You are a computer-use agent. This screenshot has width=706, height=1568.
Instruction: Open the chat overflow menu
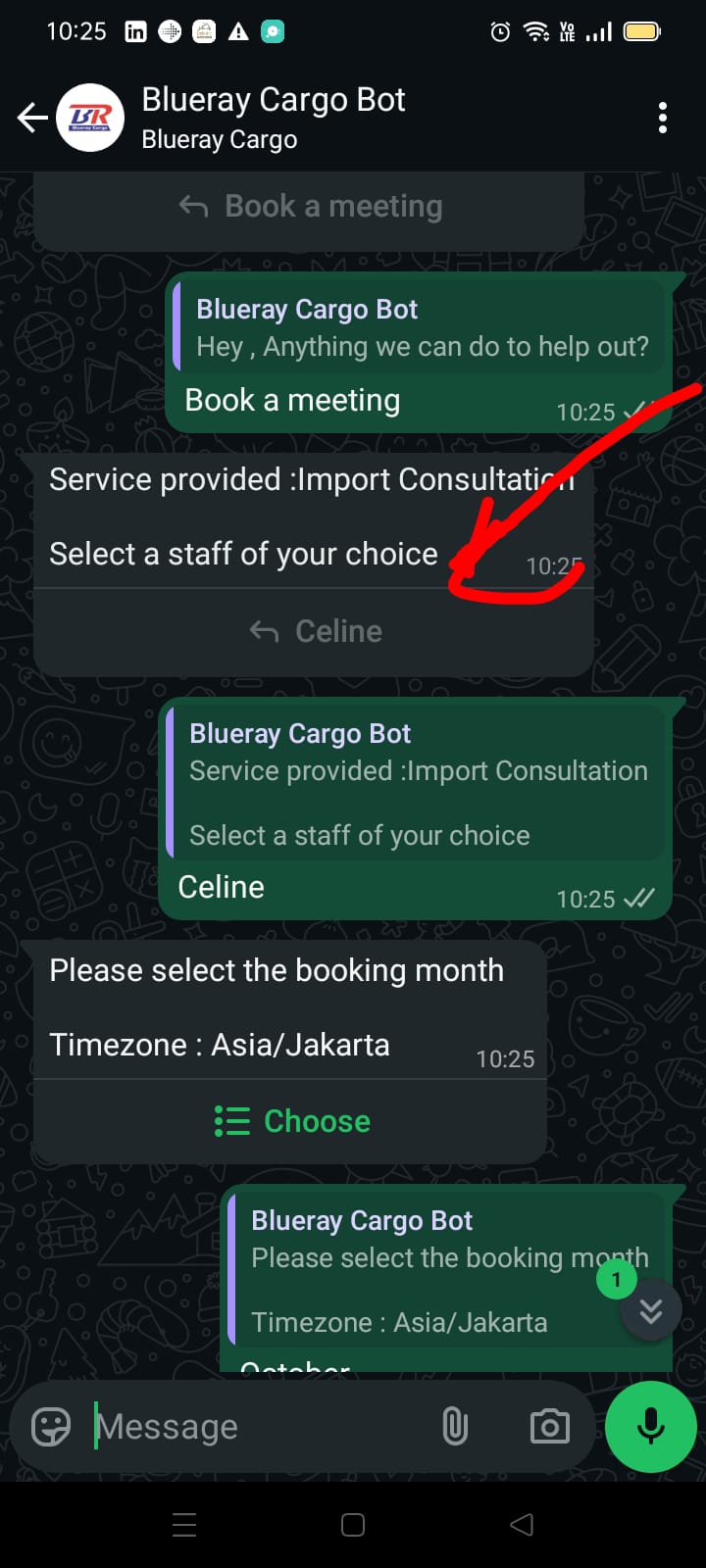point(663,119)
